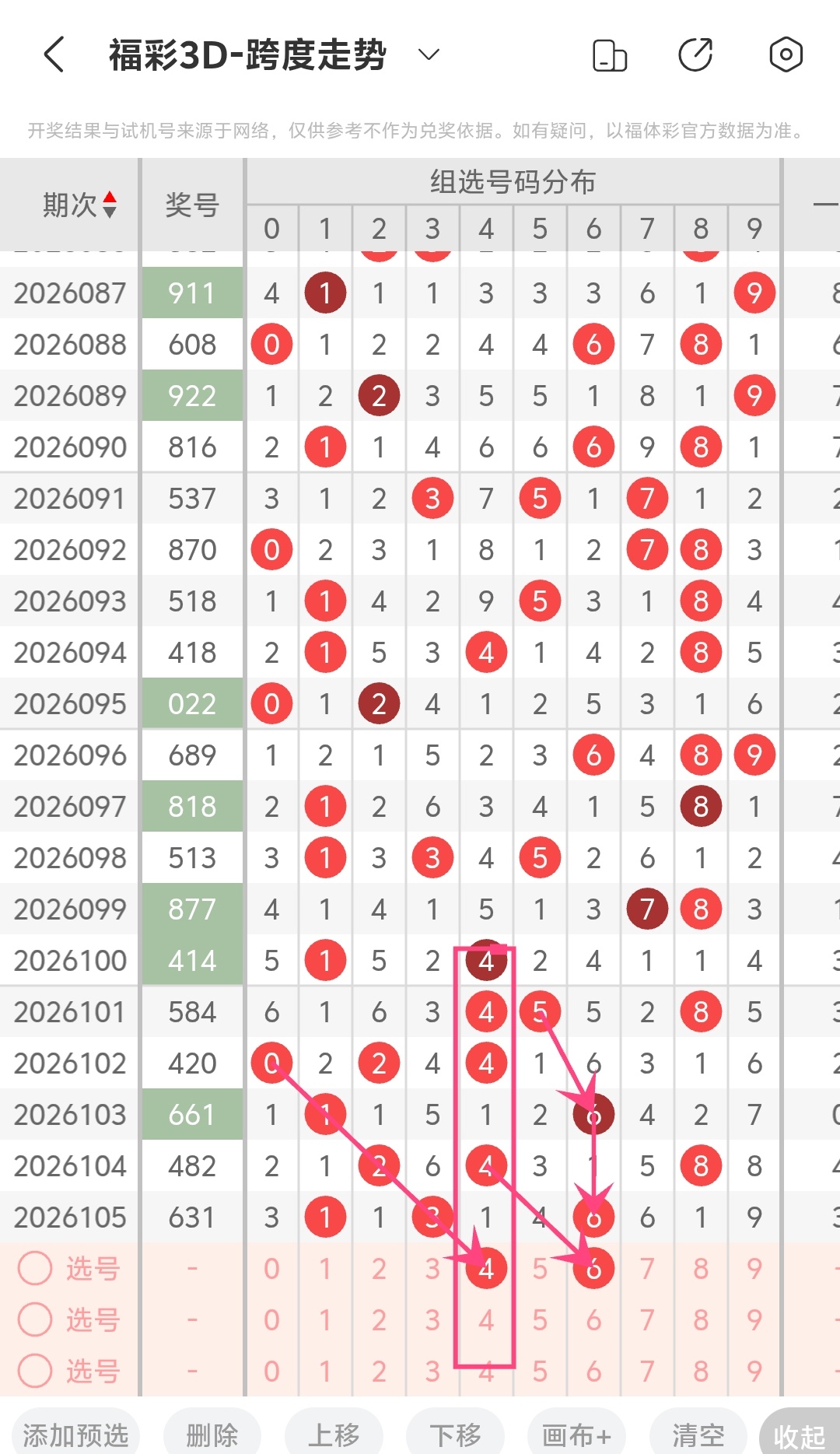Tap the screen orientation icon
Image resolution: width=840 pixels, height=1454 pixels.
[x=610, y=55]
